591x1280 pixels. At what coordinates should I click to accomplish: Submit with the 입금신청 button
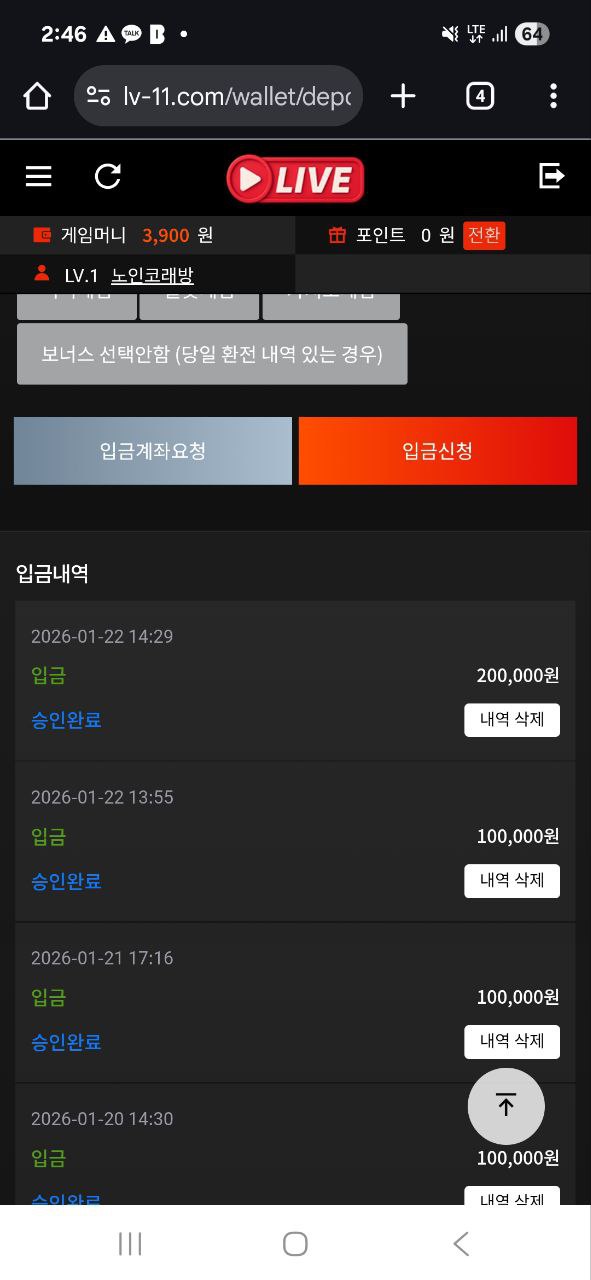438,451
